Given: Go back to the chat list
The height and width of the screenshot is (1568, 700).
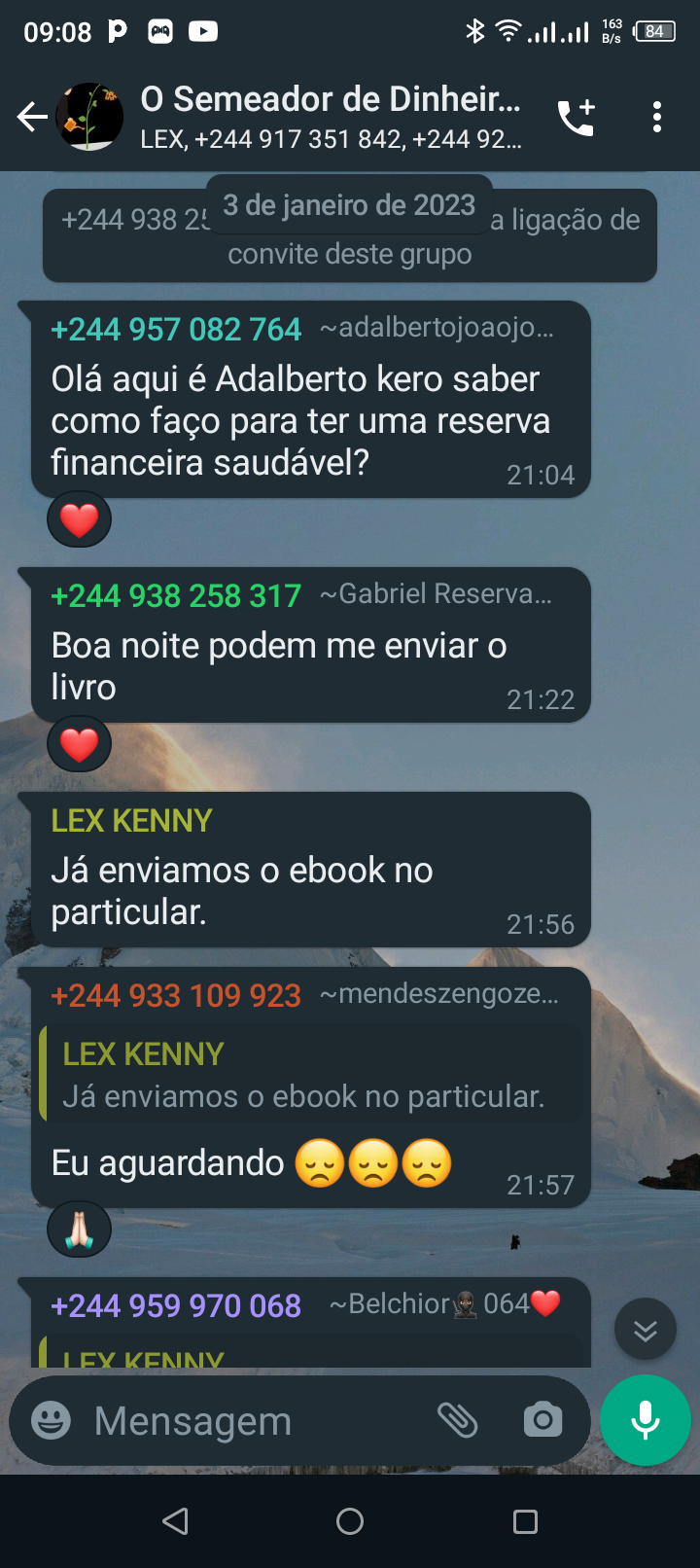Looking at the screenshot, I should coord(31,118).
